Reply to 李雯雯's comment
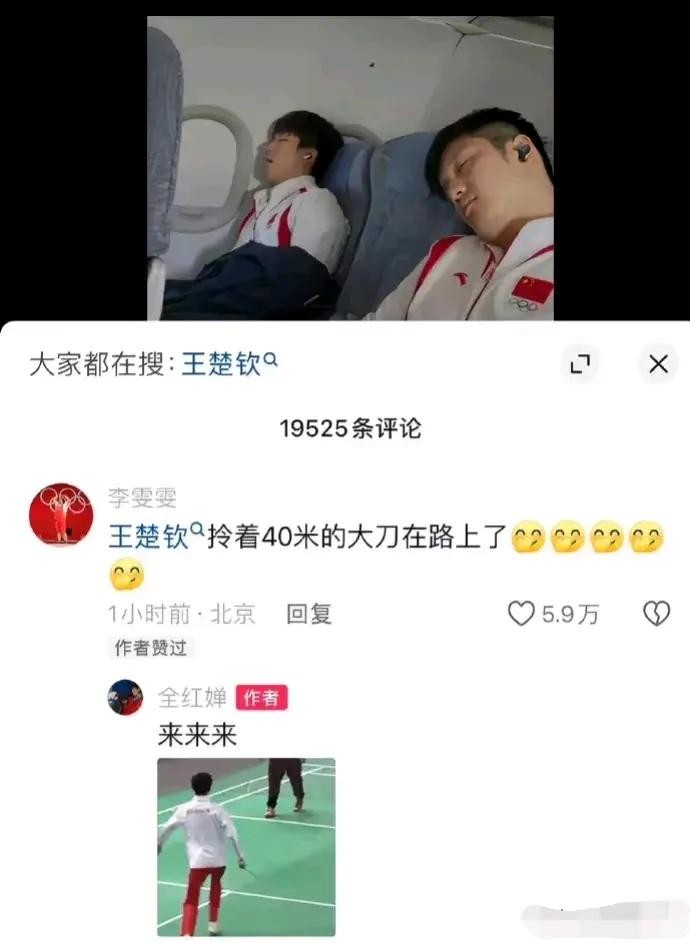The image size is (690, 942). coord(309,614)
